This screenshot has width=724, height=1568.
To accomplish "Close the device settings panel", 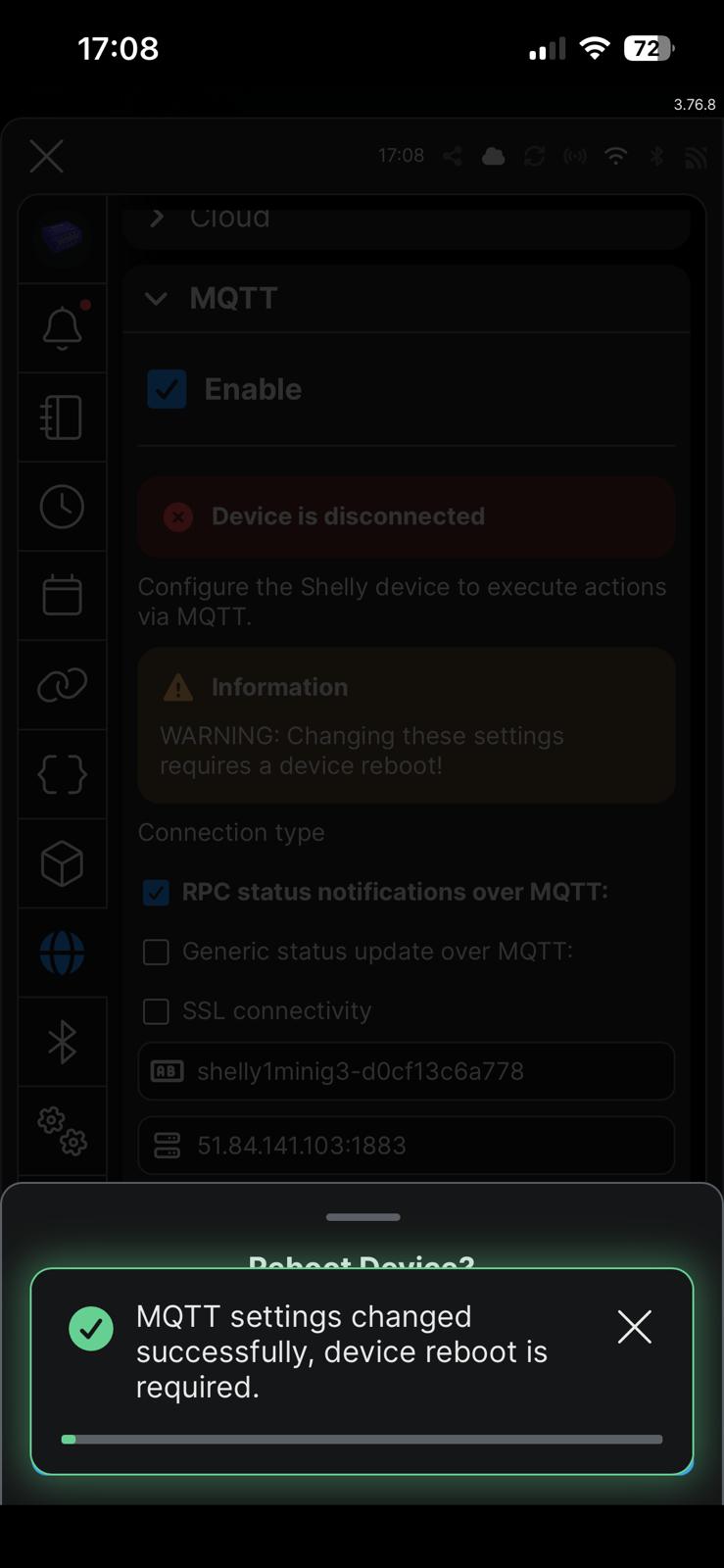I will (46, 156).
